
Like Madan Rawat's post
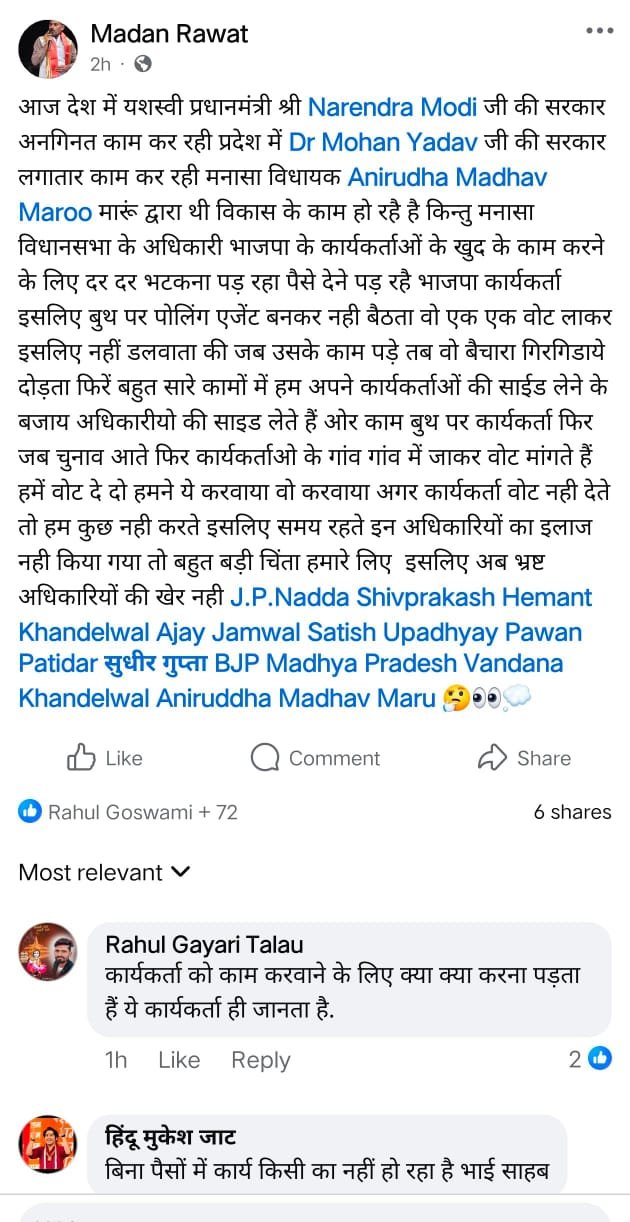[105, 758]
